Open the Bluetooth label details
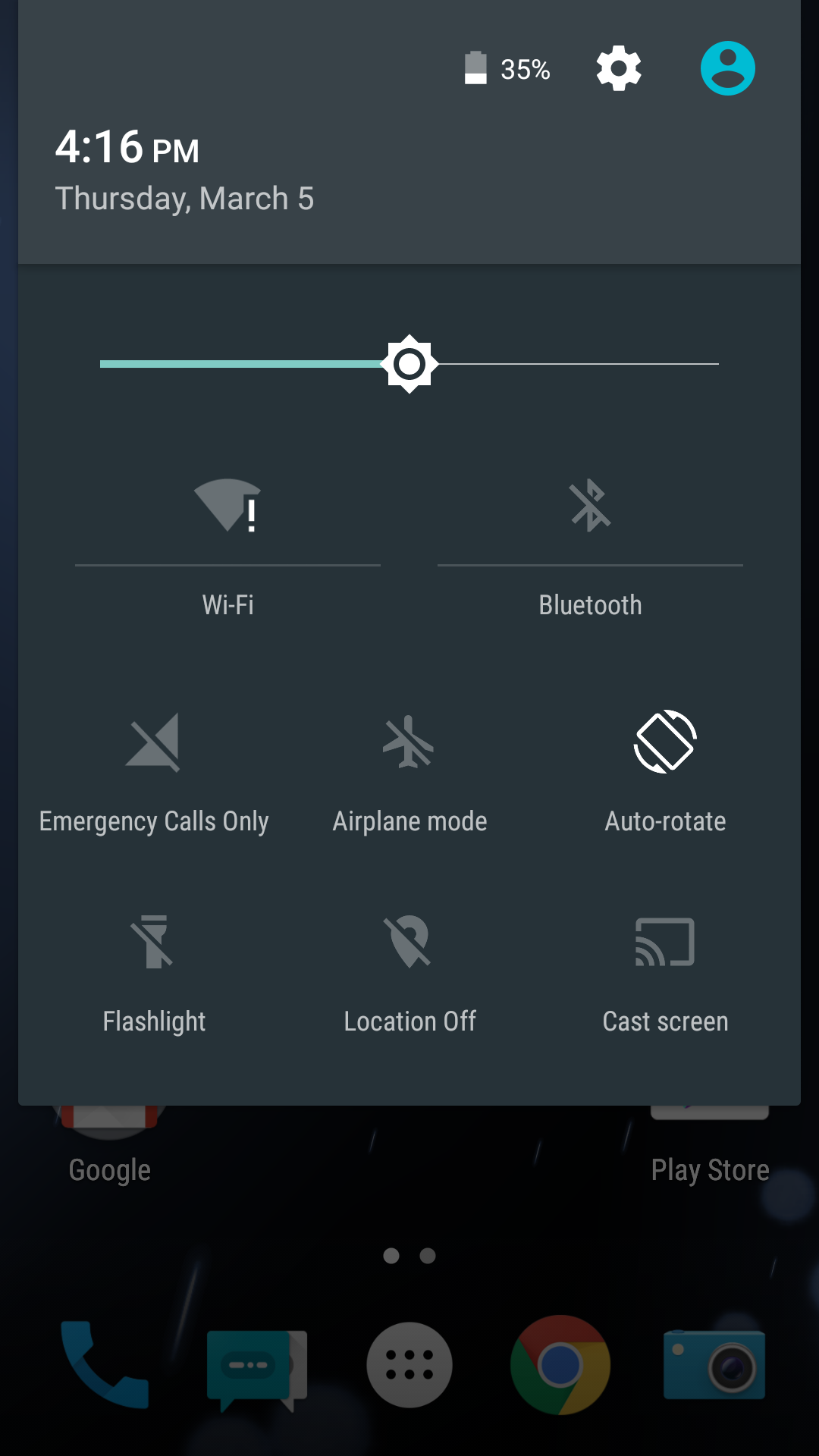819x1456 pixels. tap(590, 605)
